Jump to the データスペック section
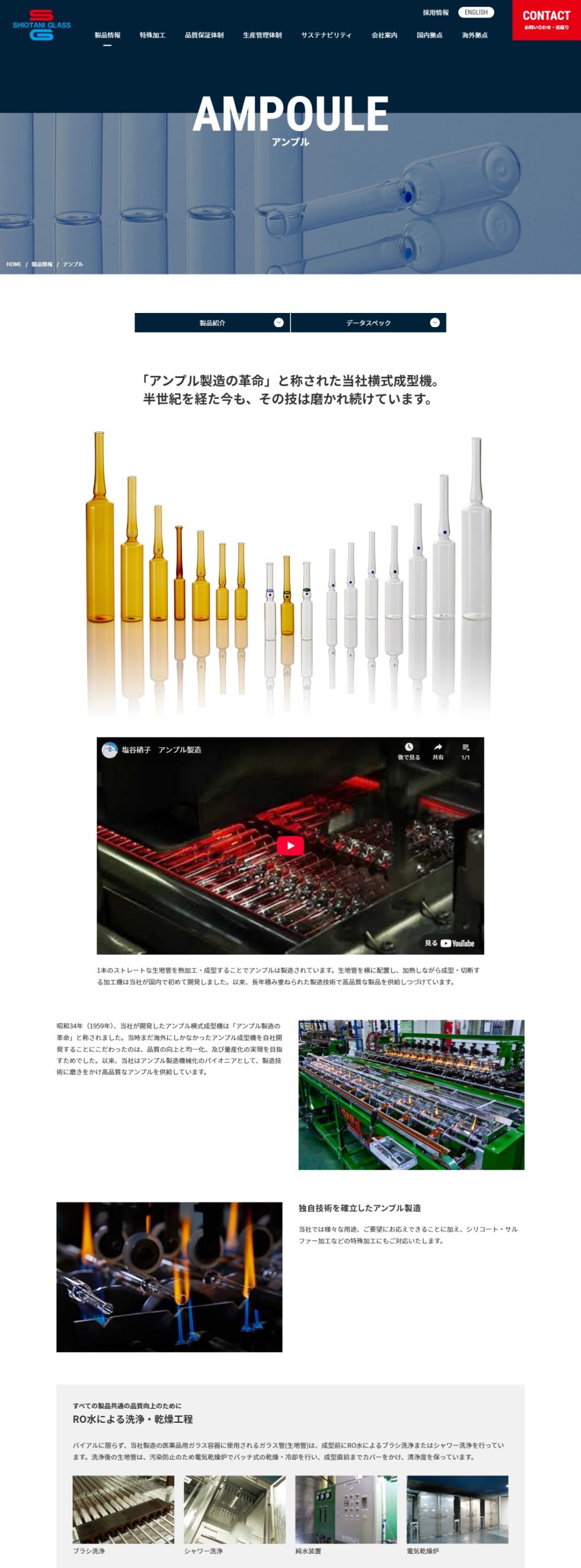 coord(368,323)
